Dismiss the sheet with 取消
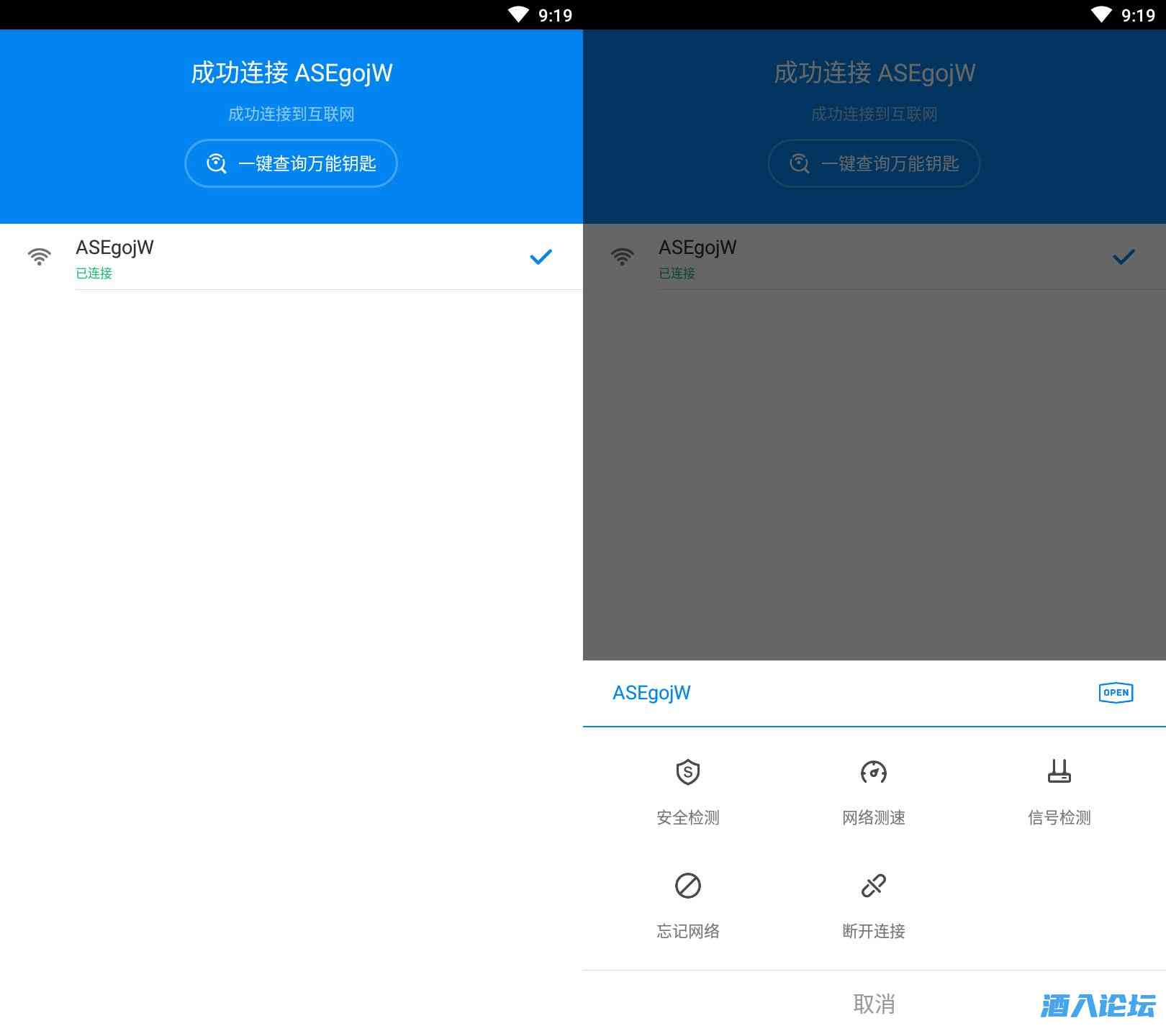Viewport: 1166px width, 1036px height. [874, 1004]
